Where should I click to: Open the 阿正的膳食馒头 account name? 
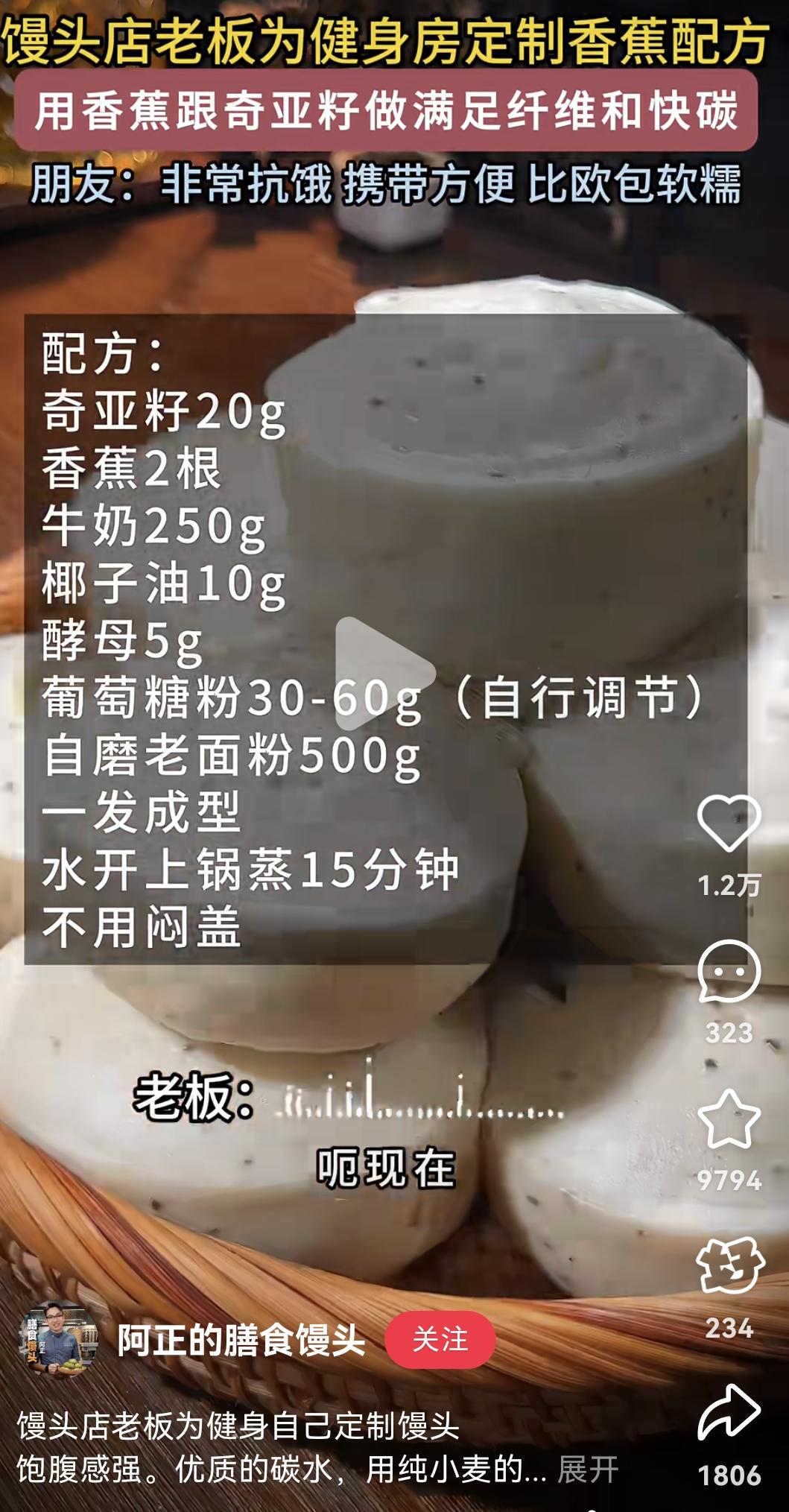[241, 1341]
